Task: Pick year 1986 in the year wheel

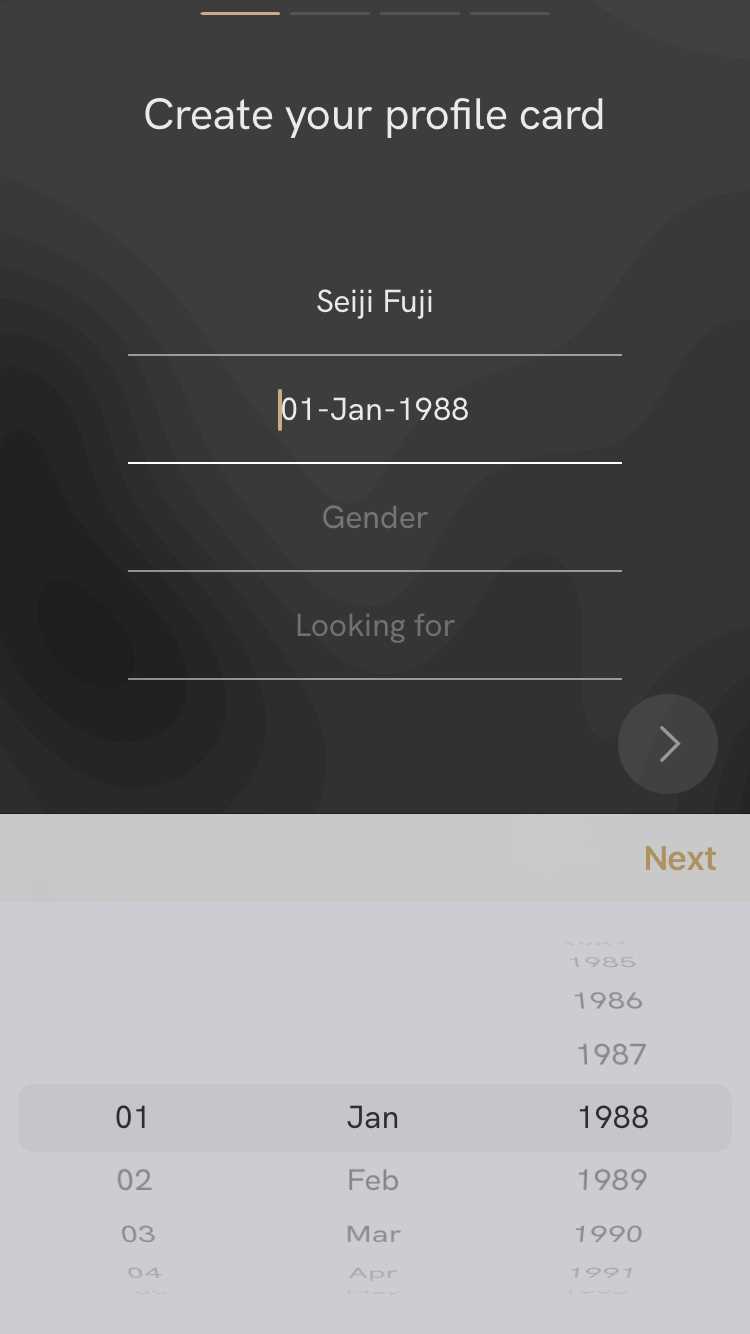Action: (608, 1000)
